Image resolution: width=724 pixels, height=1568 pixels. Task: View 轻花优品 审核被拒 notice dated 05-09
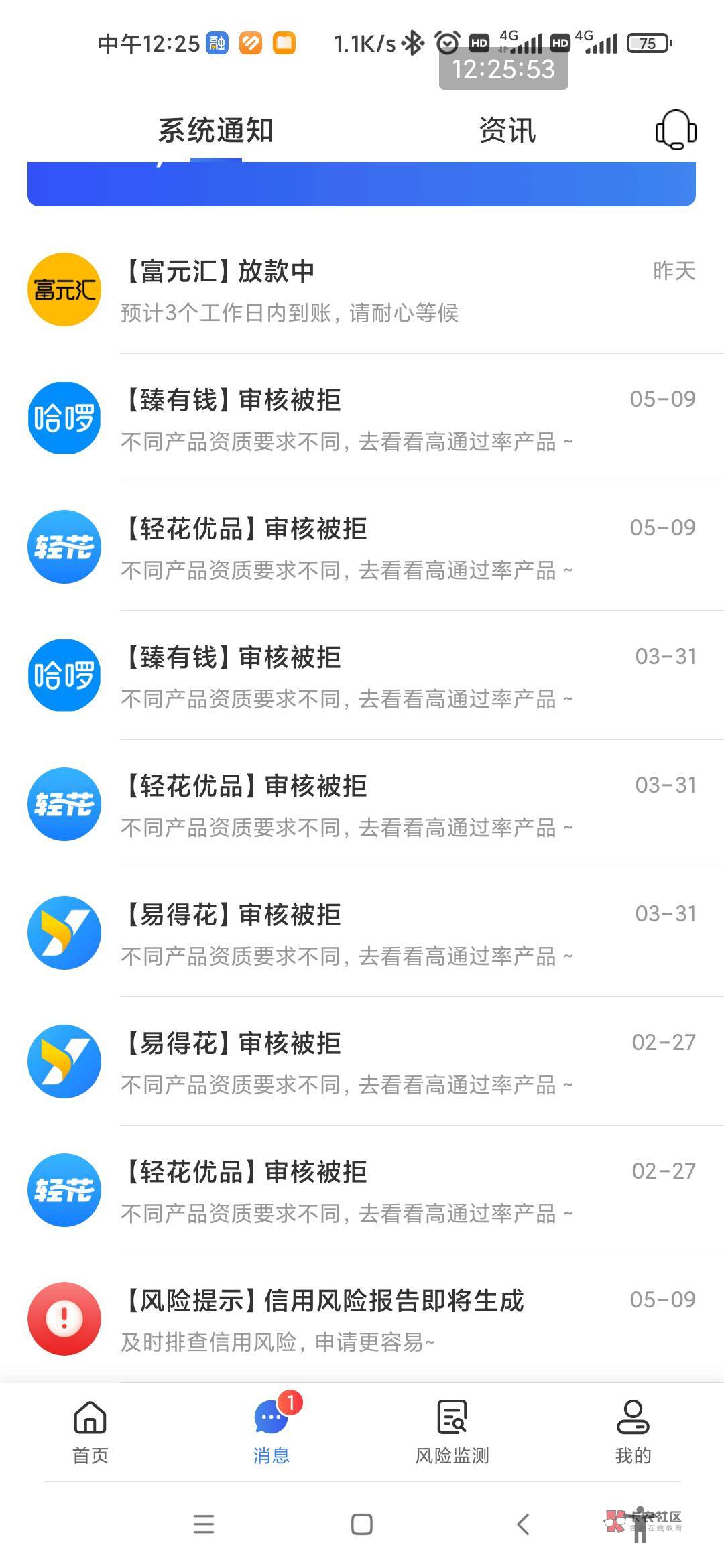[375, 547]
